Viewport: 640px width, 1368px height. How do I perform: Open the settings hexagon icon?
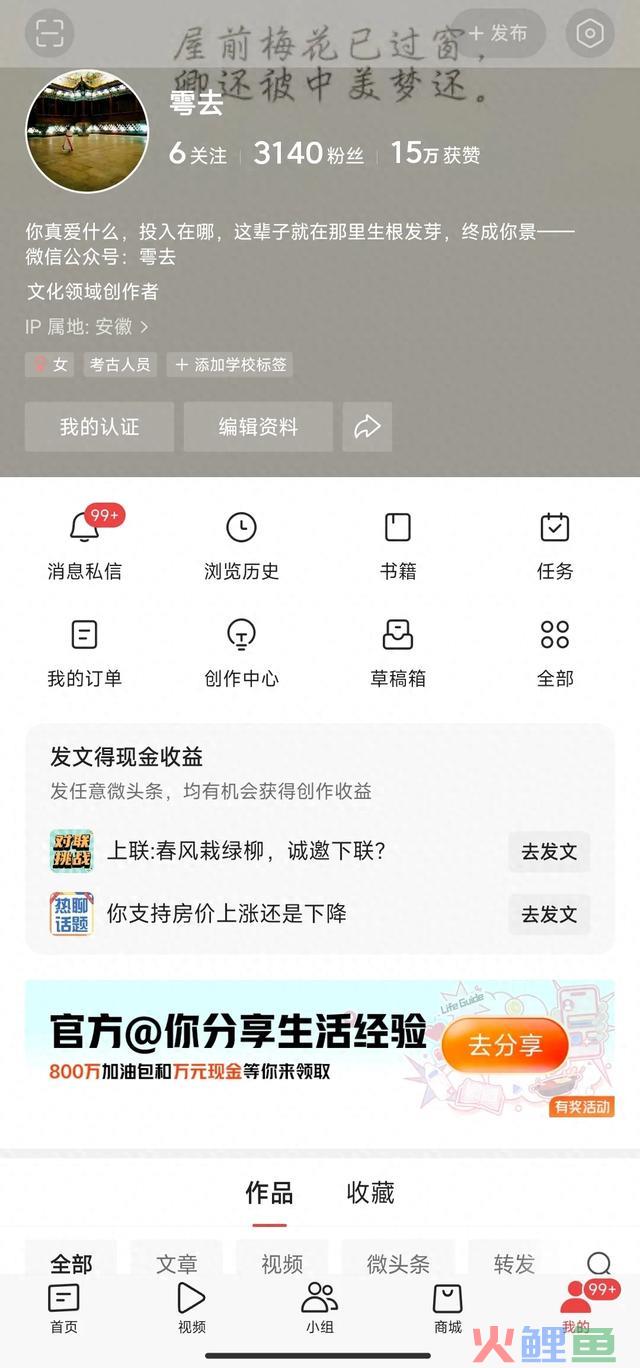tap(590, 34)
